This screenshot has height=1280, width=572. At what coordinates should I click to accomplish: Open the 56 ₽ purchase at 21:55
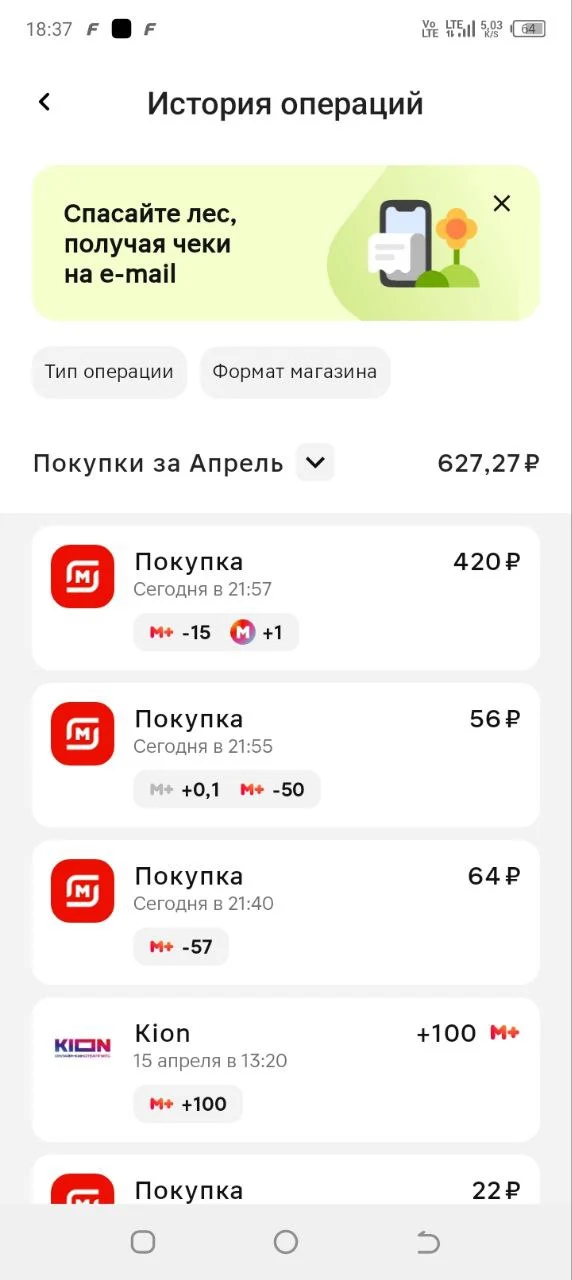[286, 755]
